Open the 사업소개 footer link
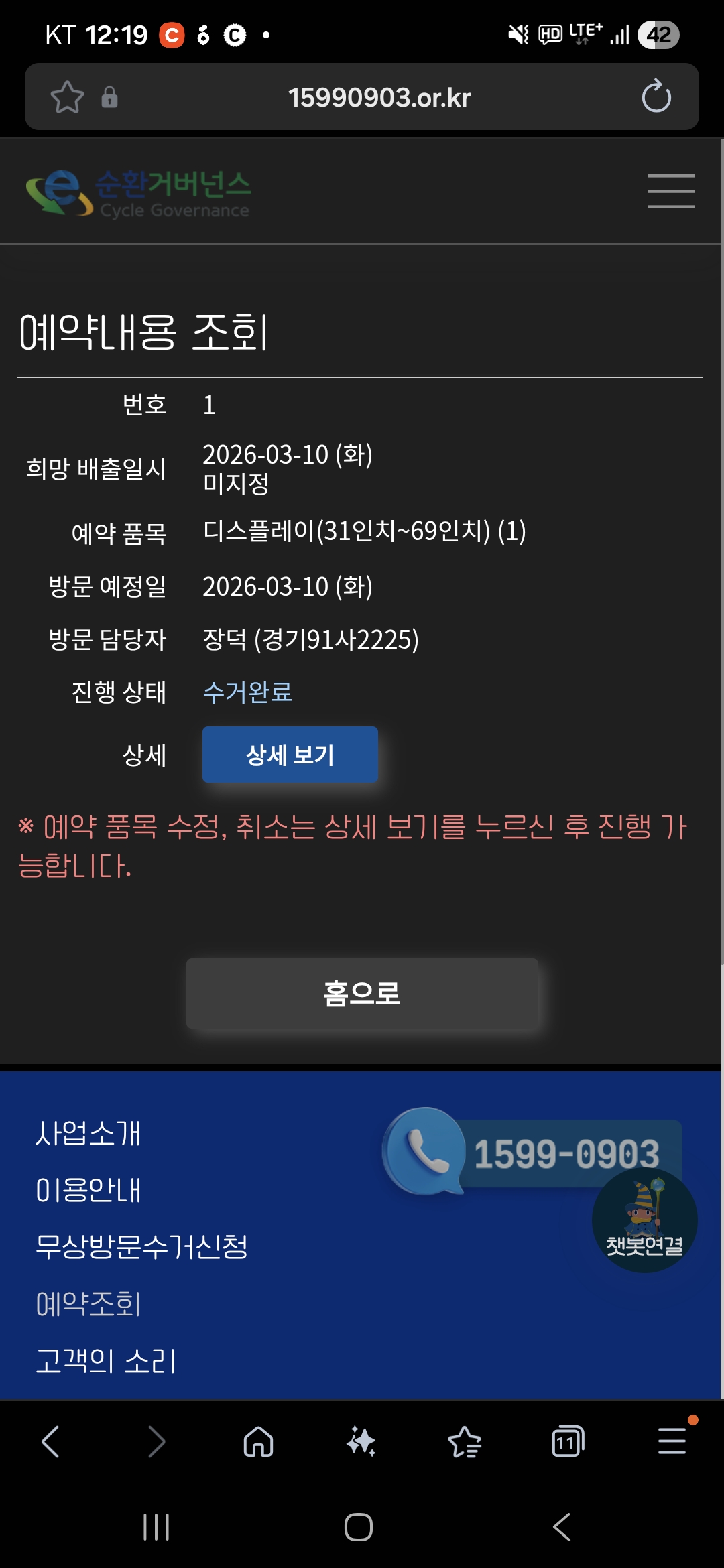Image resolution: width=724 pixels, height=1568 pixels. pyautogui.click(x=88, y=1134)
